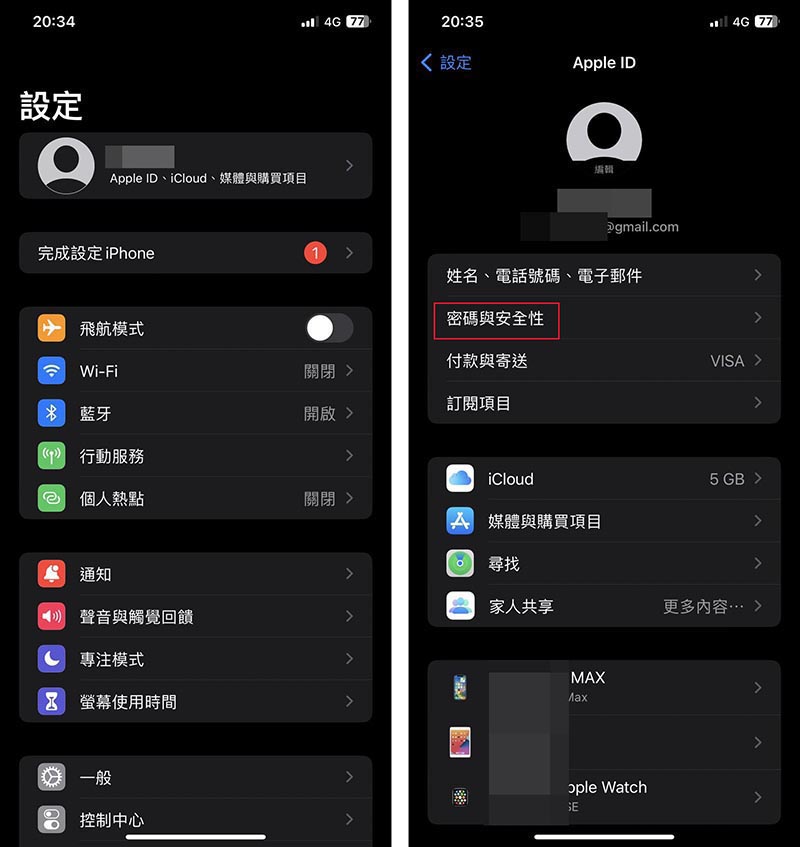Go back to 設定 from Apple ID
800x847 pixels.
[x=446, y=62]
